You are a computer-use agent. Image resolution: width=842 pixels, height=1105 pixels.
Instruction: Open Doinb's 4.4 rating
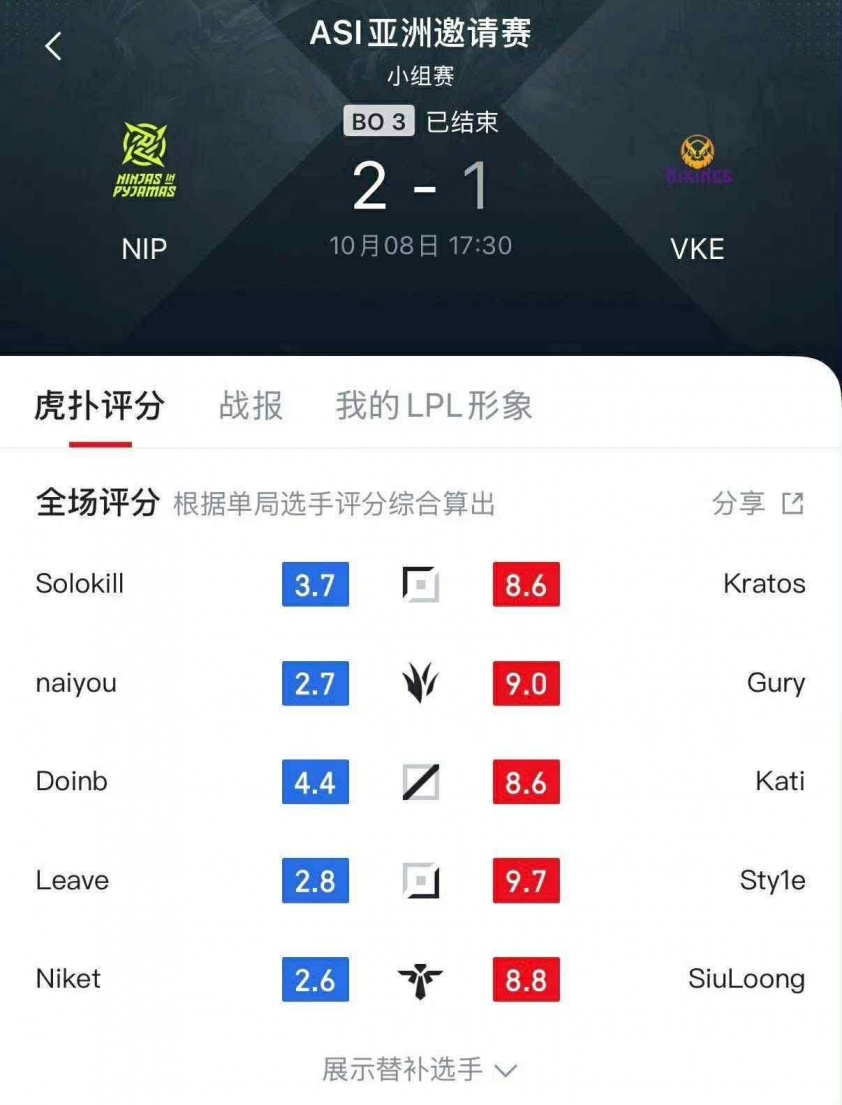point(315,782)
